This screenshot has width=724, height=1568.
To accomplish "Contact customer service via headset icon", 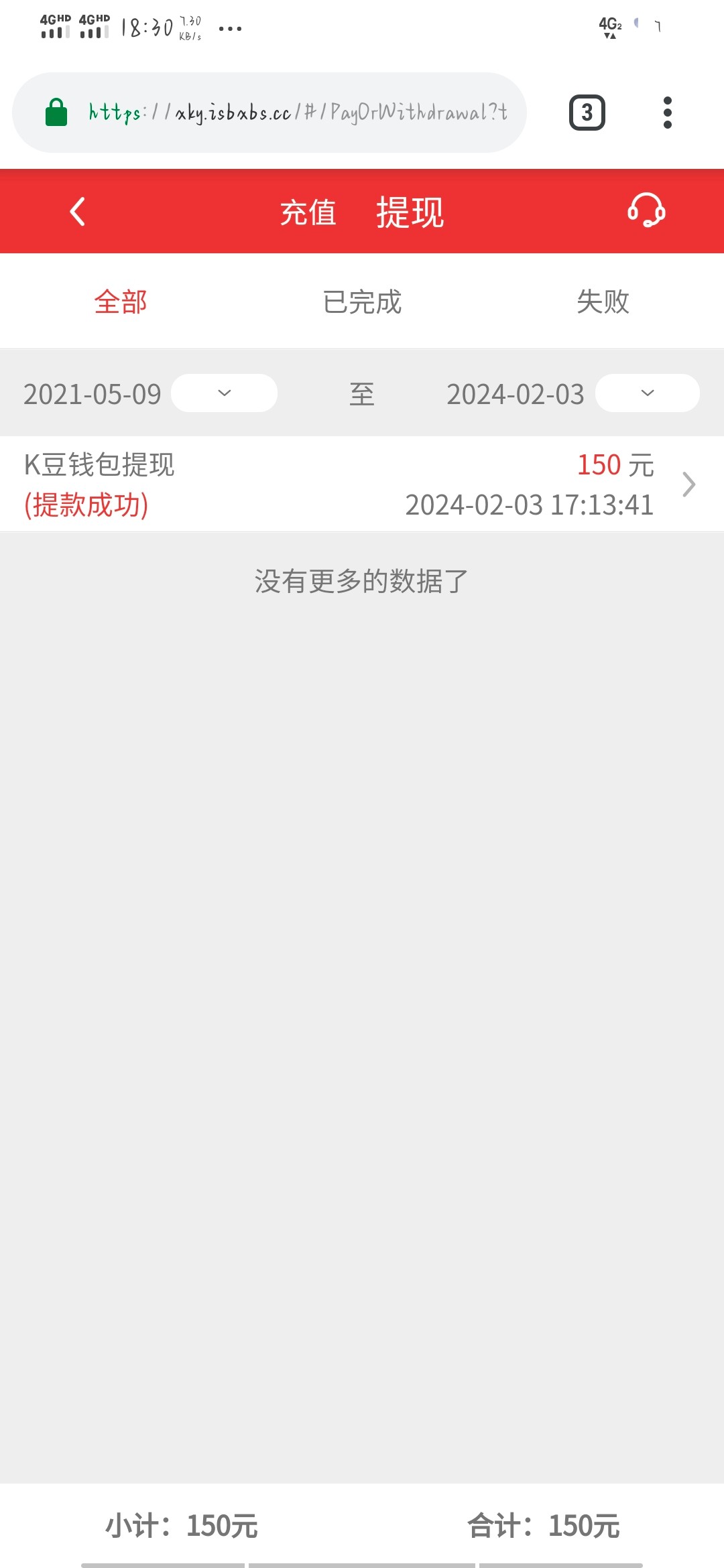I will coord(646,210).
